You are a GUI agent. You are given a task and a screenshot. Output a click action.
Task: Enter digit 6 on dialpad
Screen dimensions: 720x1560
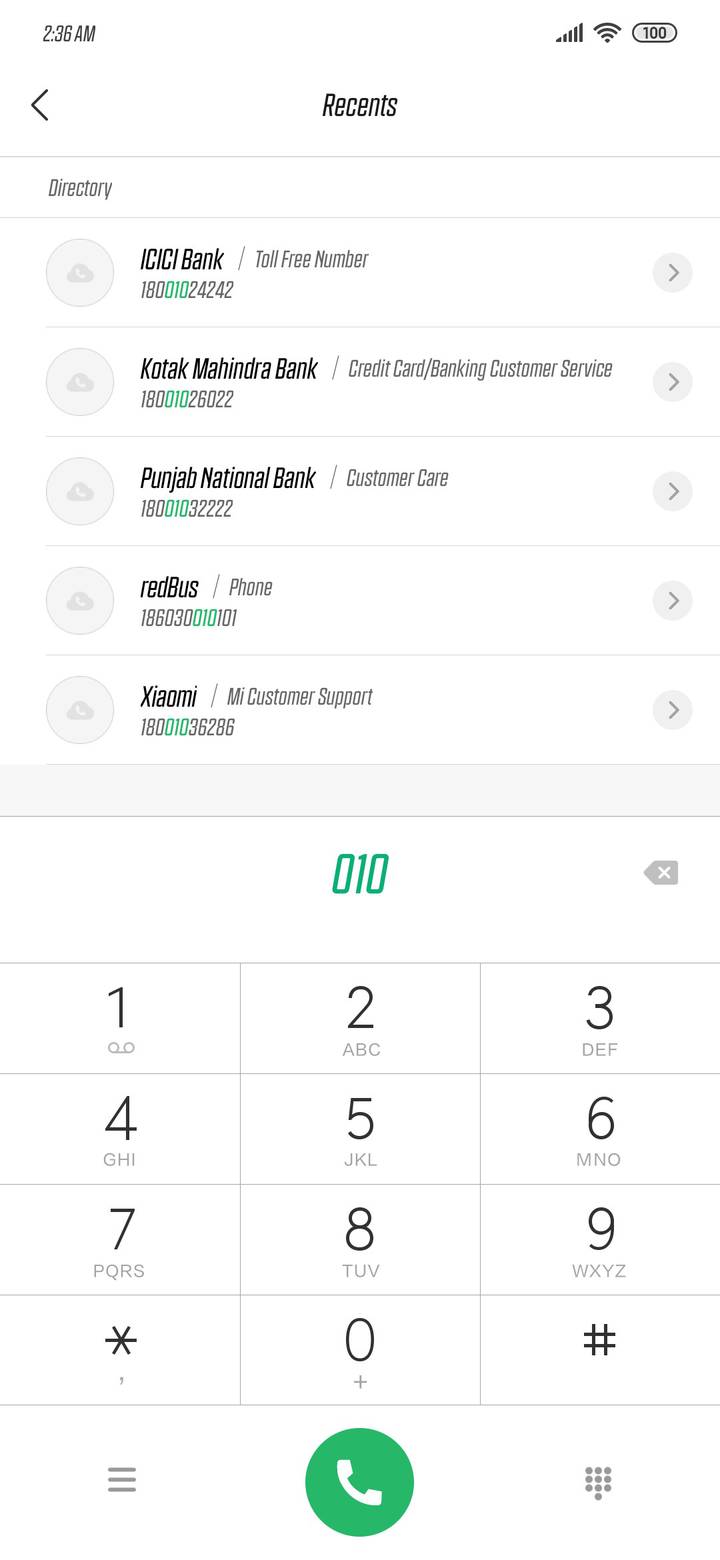[600, 1129]
